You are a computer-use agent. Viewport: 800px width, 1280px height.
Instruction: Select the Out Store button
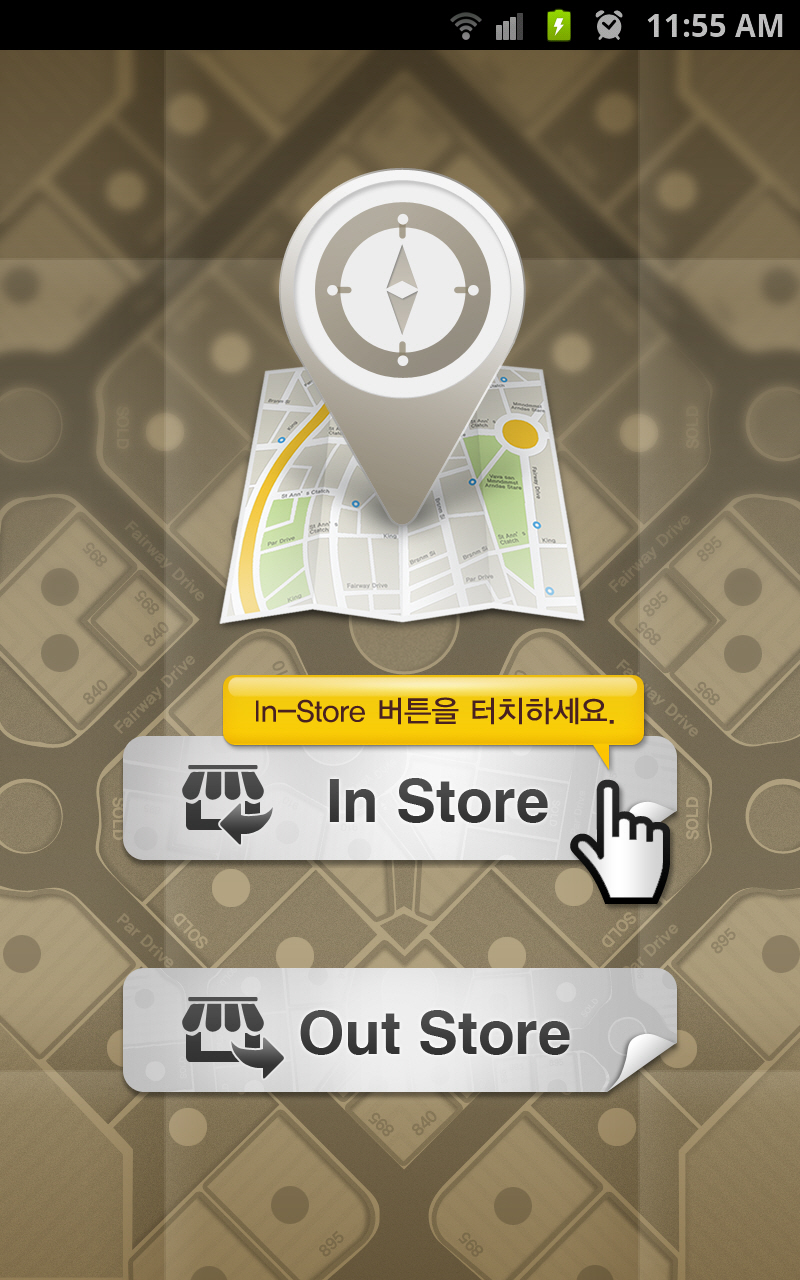click(x=400, y=1032)
